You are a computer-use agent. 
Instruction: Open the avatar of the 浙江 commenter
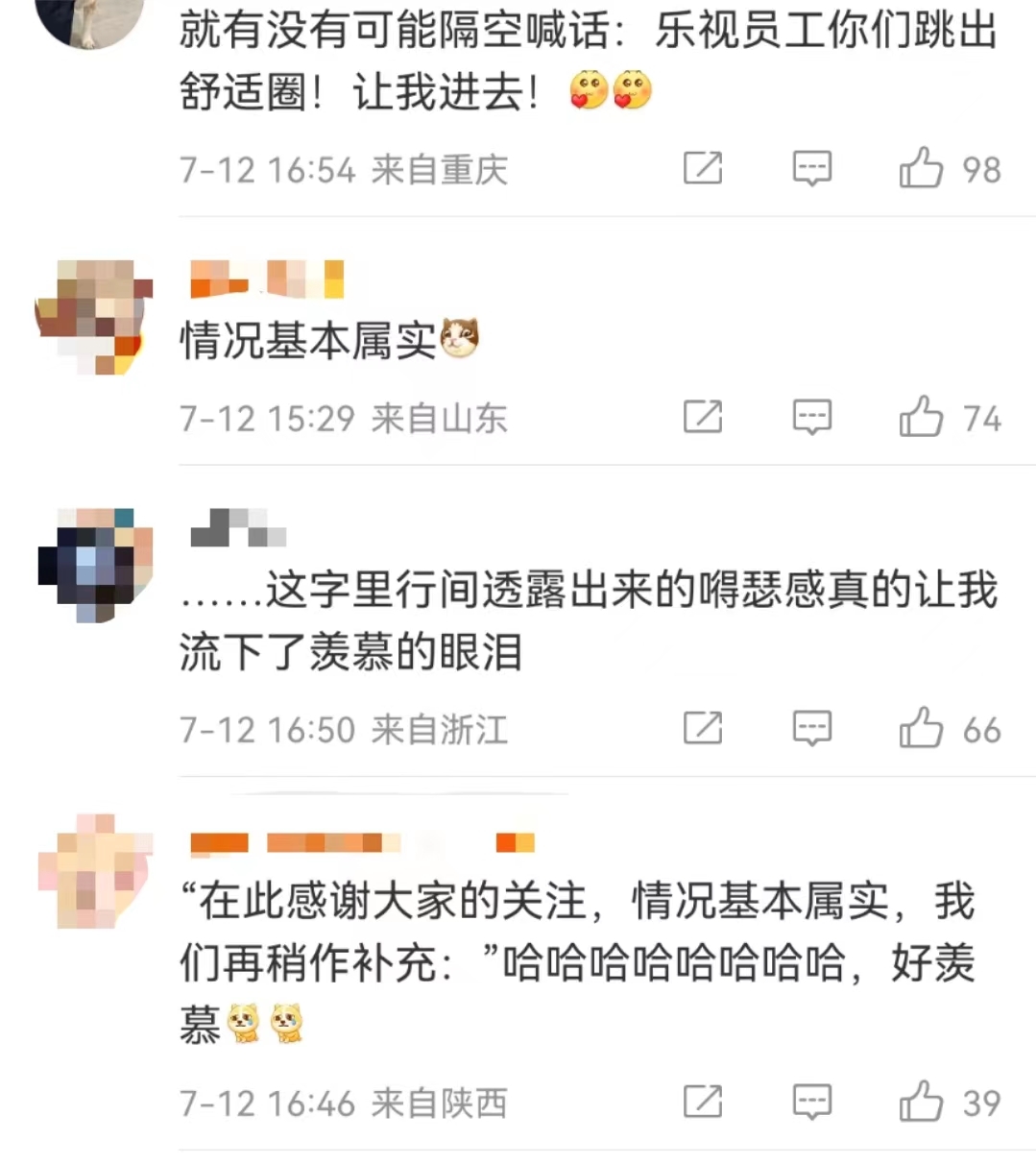94,565
